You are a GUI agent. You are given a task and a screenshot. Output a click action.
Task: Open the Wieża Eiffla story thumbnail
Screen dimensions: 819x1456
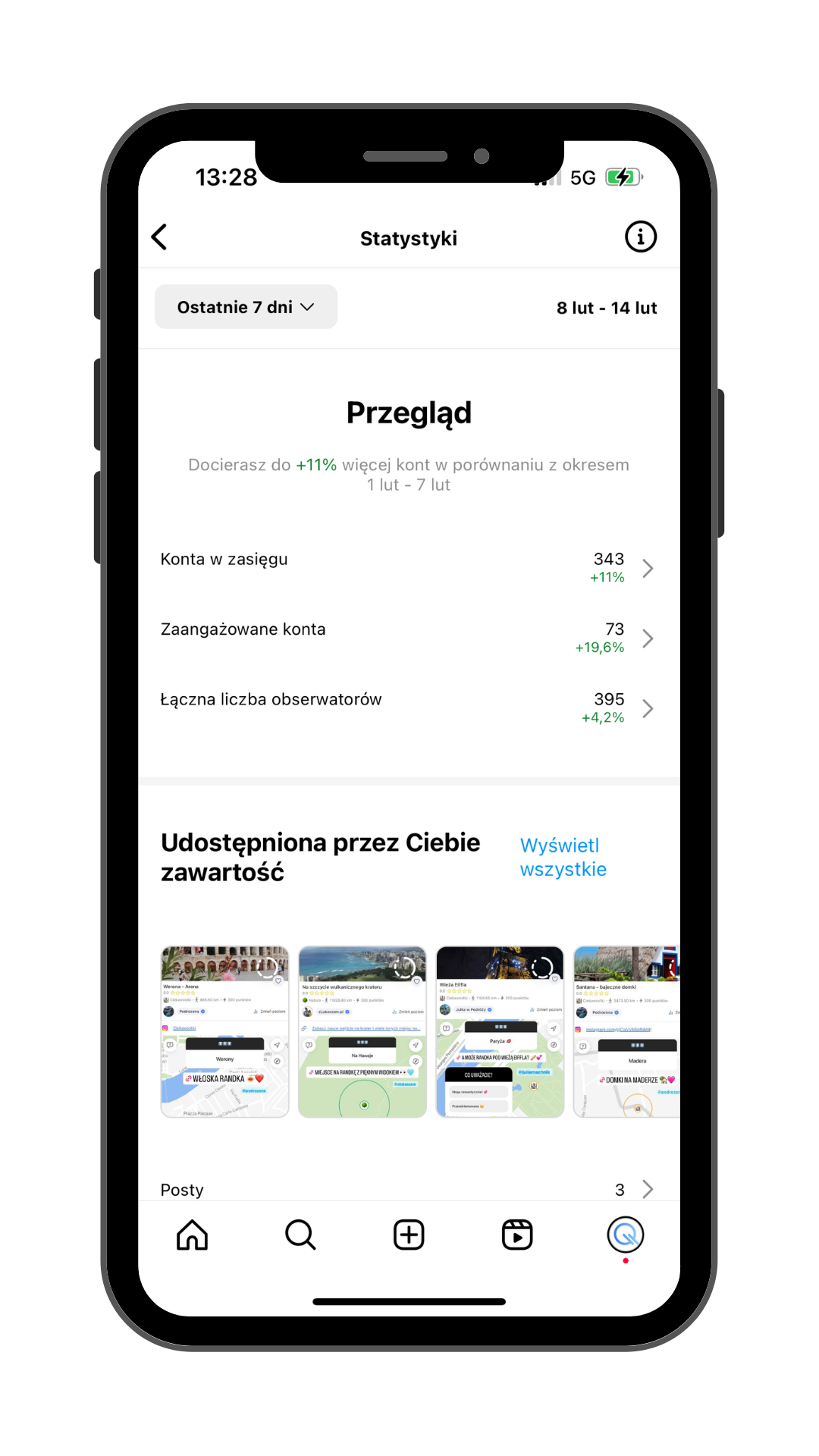500,1031
